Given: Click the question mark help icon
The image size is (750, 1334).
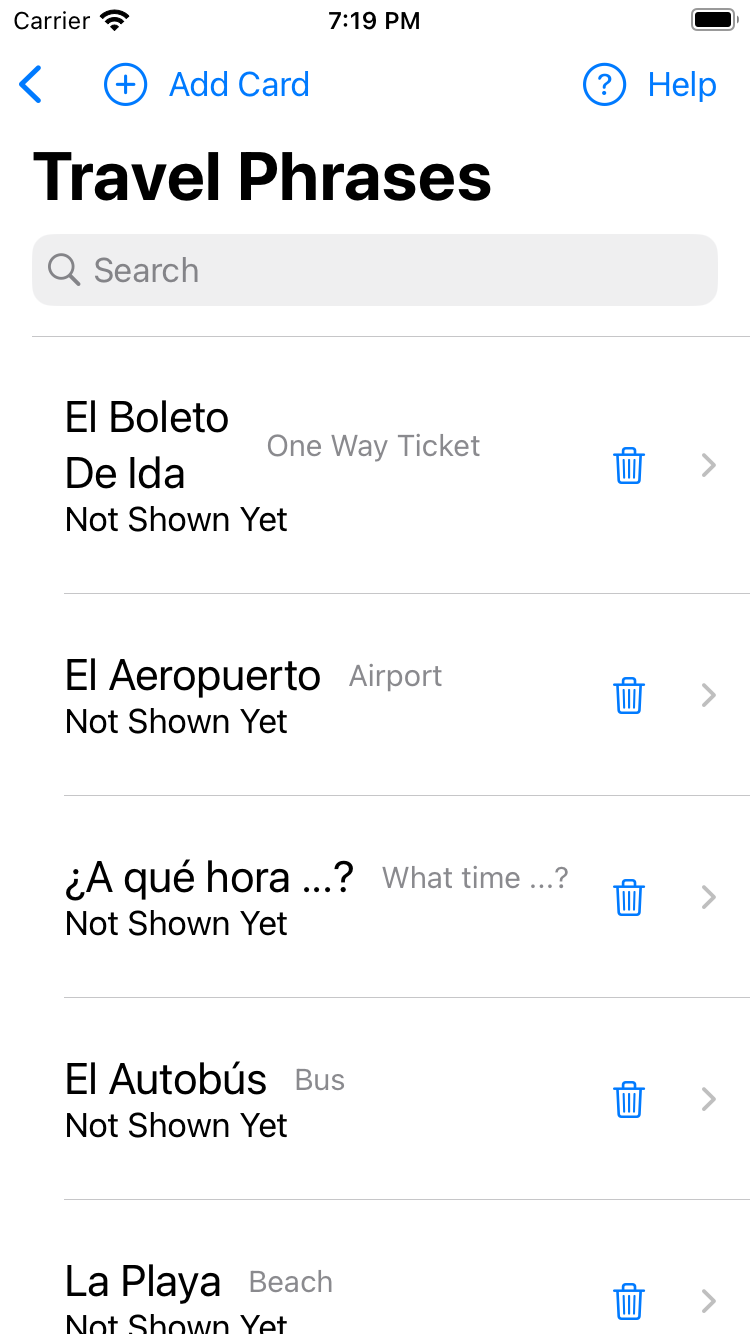Looking at the screenshot, I should coord(604,85).
